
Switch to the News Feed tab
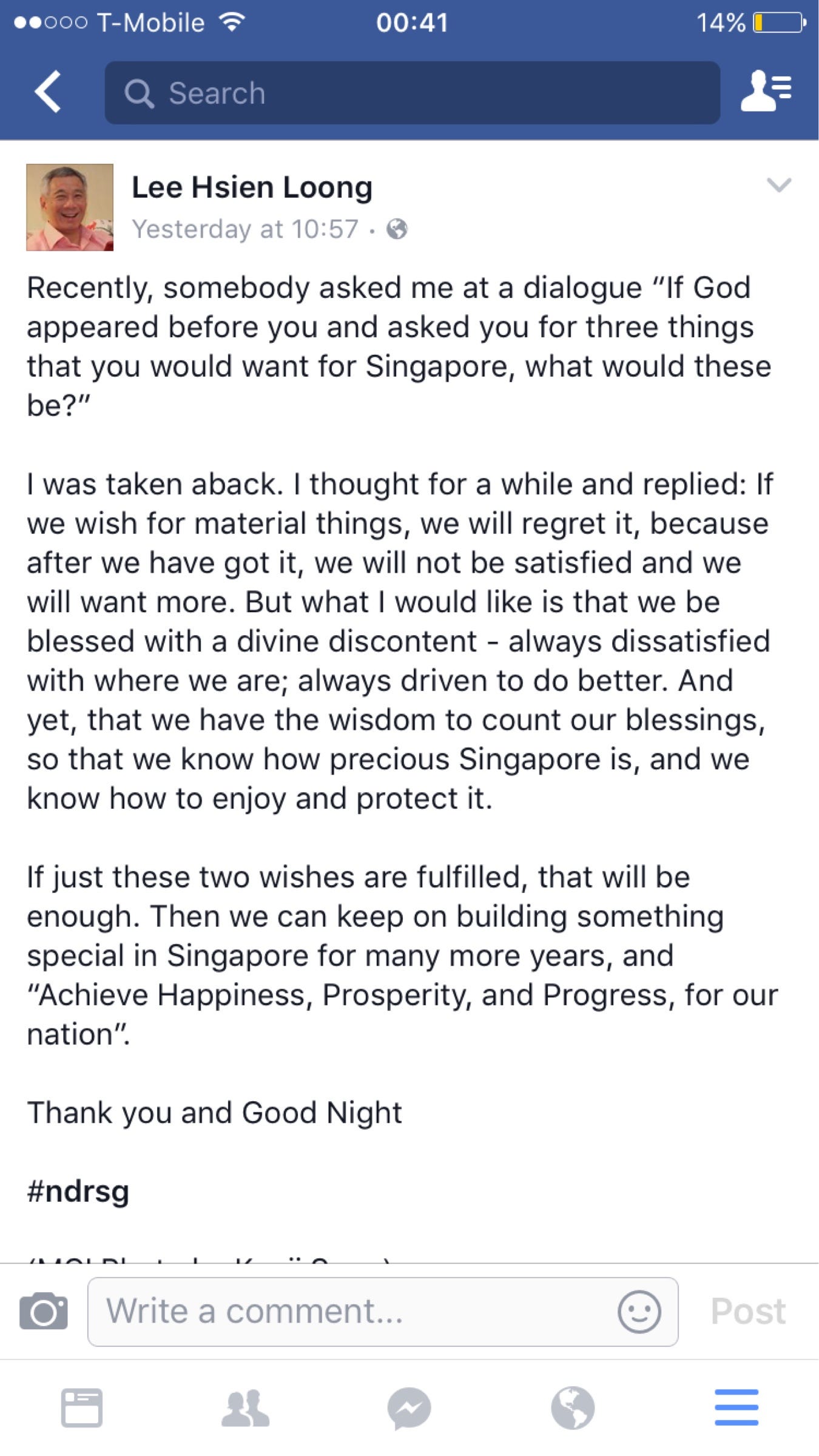(x=82, y=1407)
